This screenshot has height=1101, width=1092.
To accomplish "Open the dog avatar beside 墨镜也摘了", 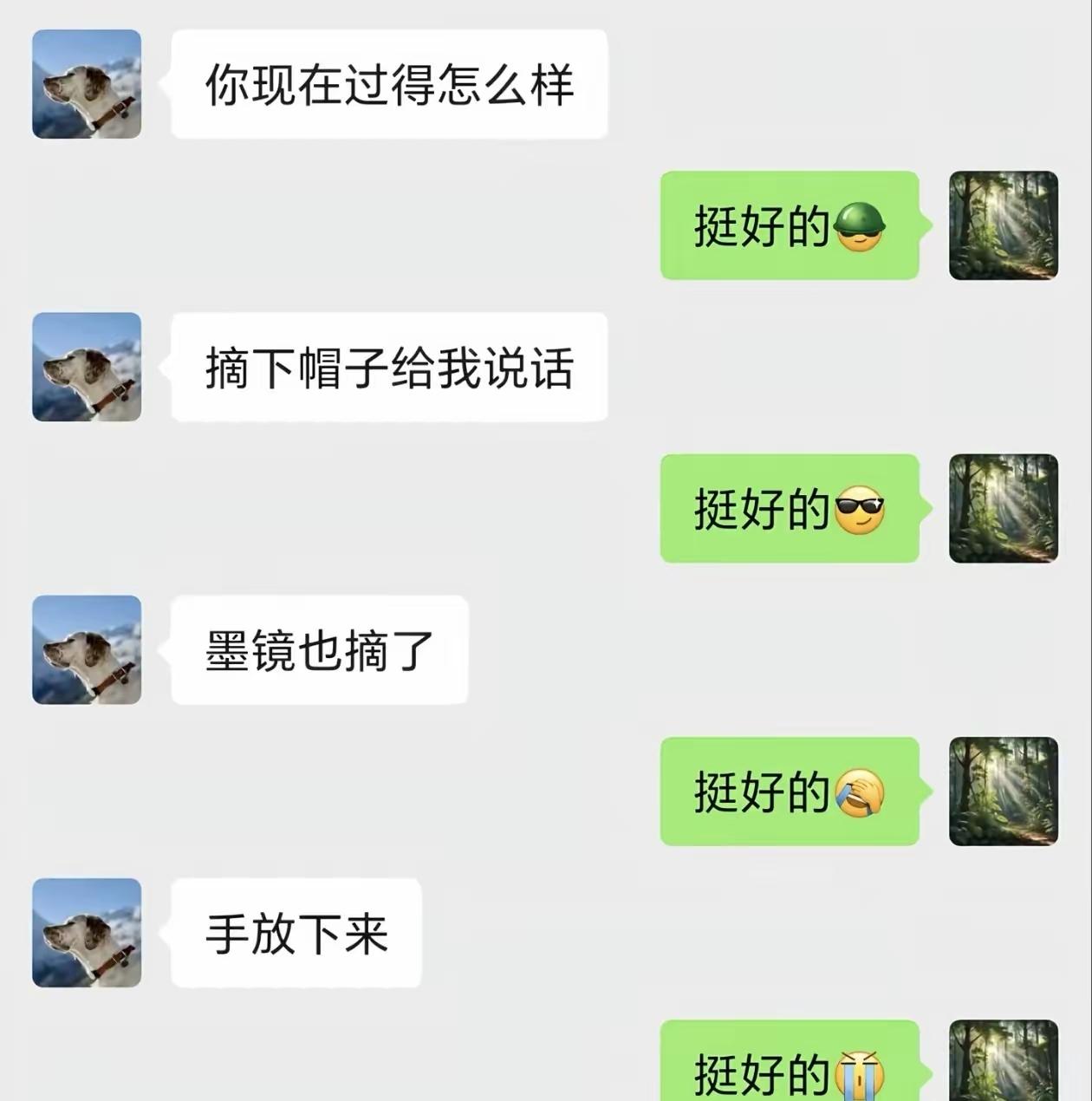I will 86,650.
